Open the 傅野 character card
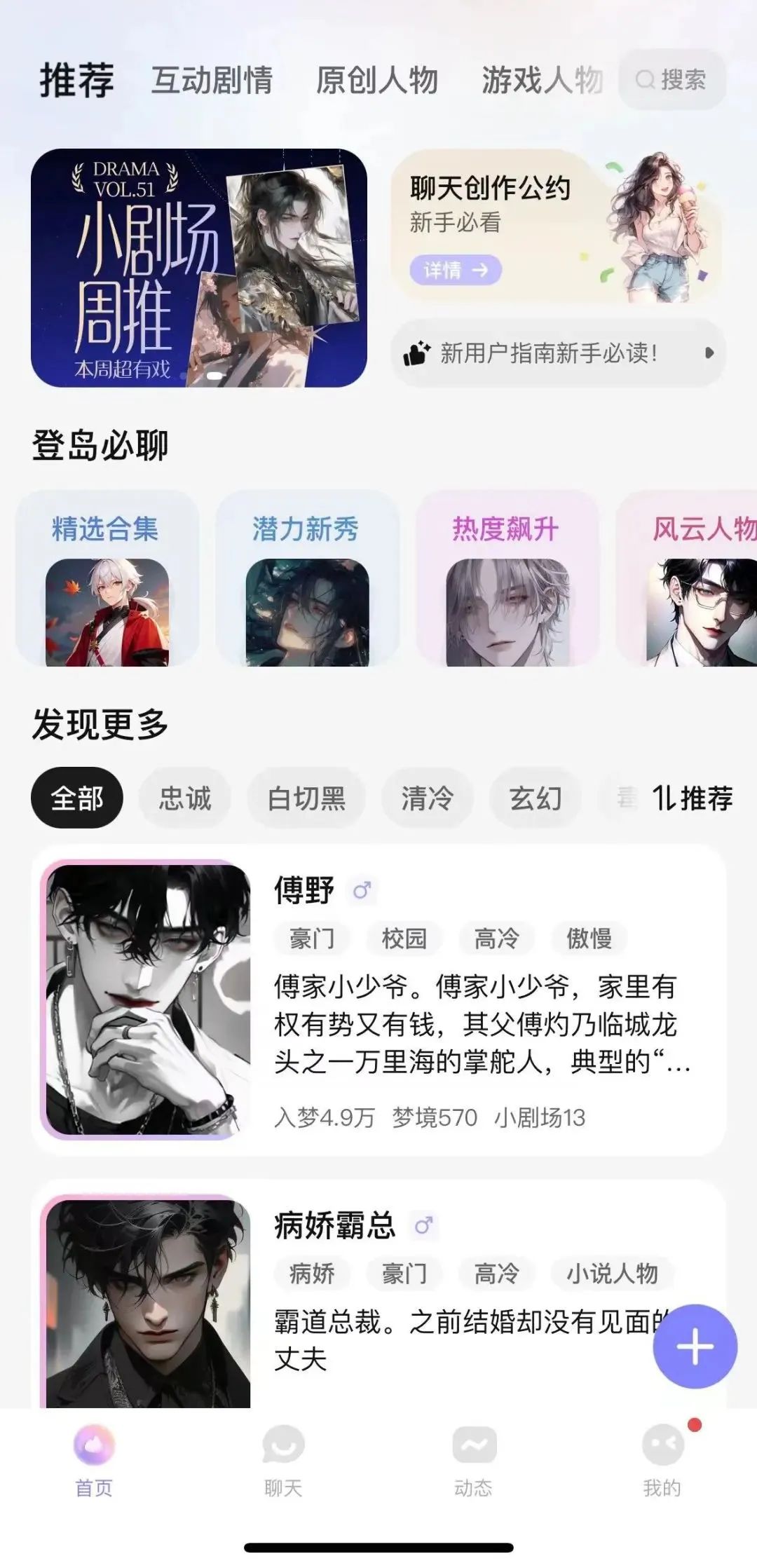Image resolution: width=757 pixels, height=1568 pixels. pos(378,1000)
